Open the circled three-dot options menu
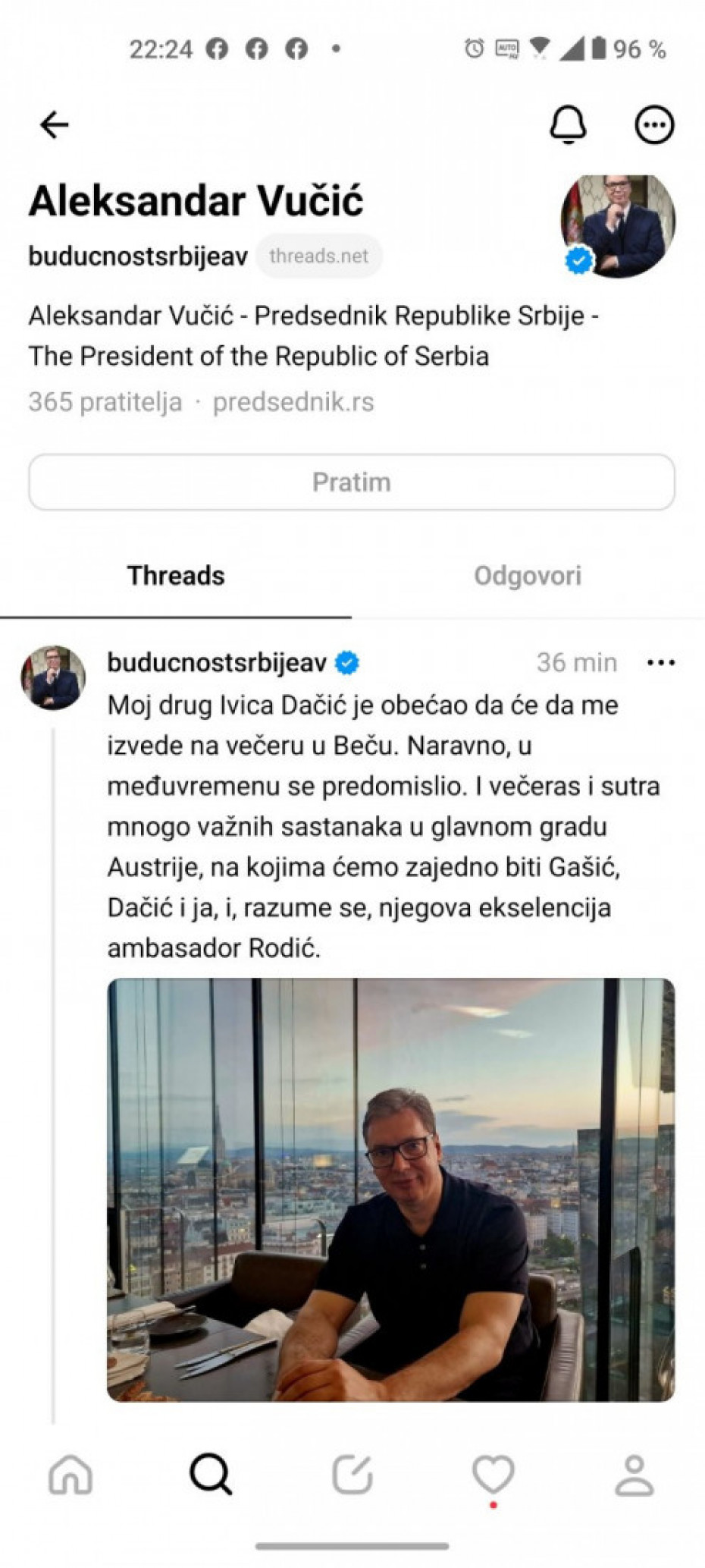 click(653, 124)
